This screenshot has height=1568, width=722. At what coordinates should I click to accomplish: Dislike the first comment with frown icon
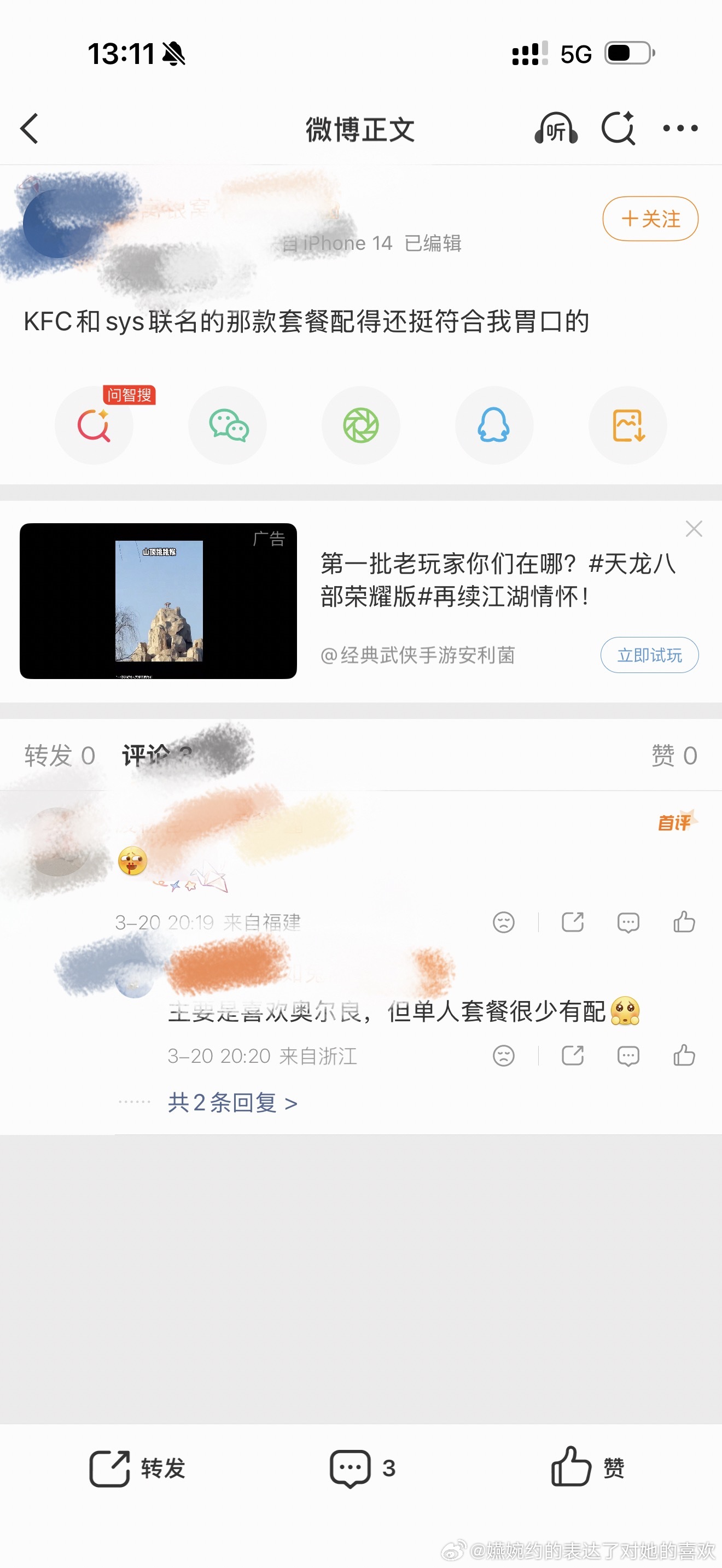[x=504, y=922]
